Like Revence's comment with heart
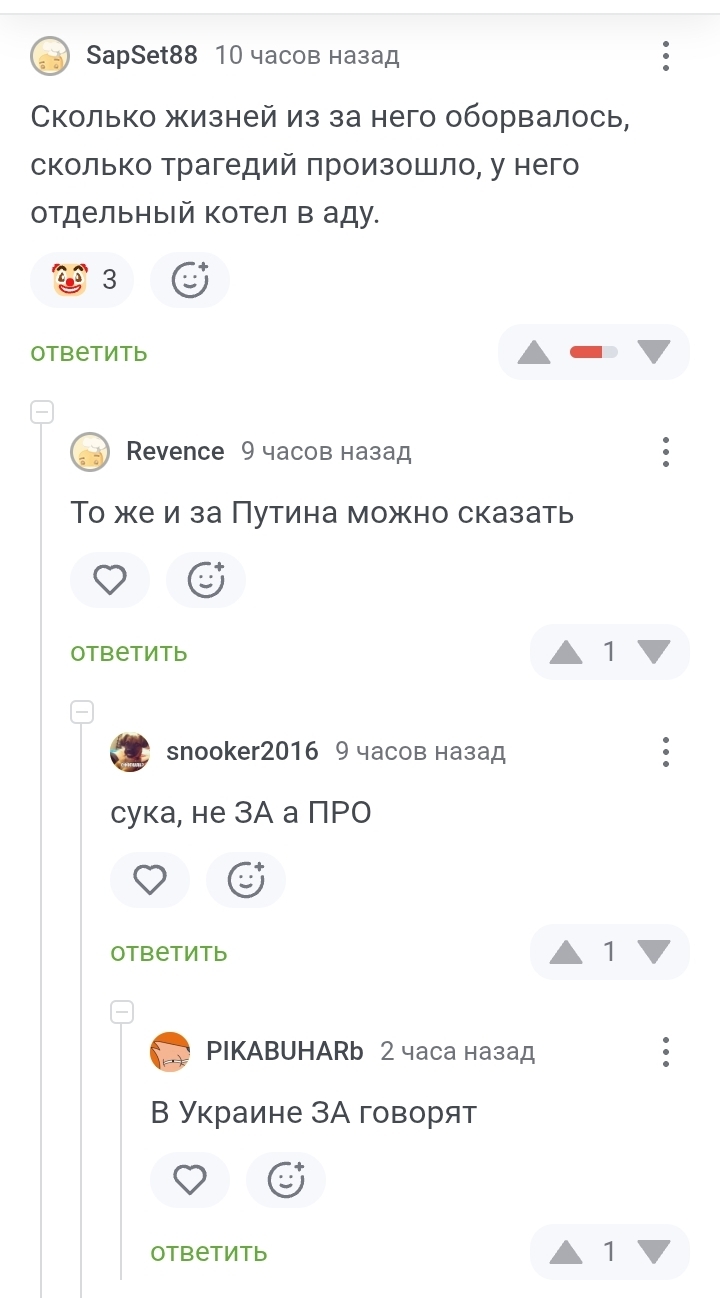720x1298 pixels. click(110, 580)
